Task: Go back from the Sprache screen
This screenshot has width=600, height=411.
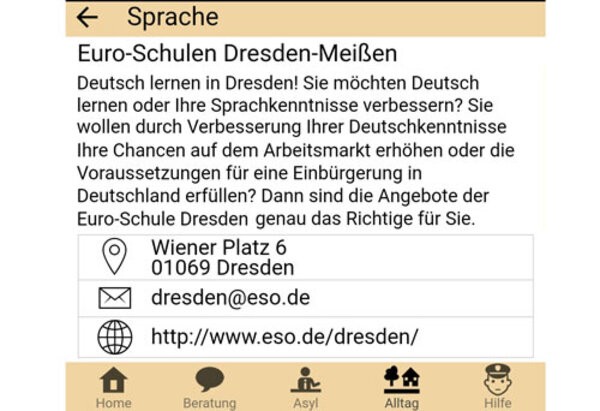Action: point(88,17)
